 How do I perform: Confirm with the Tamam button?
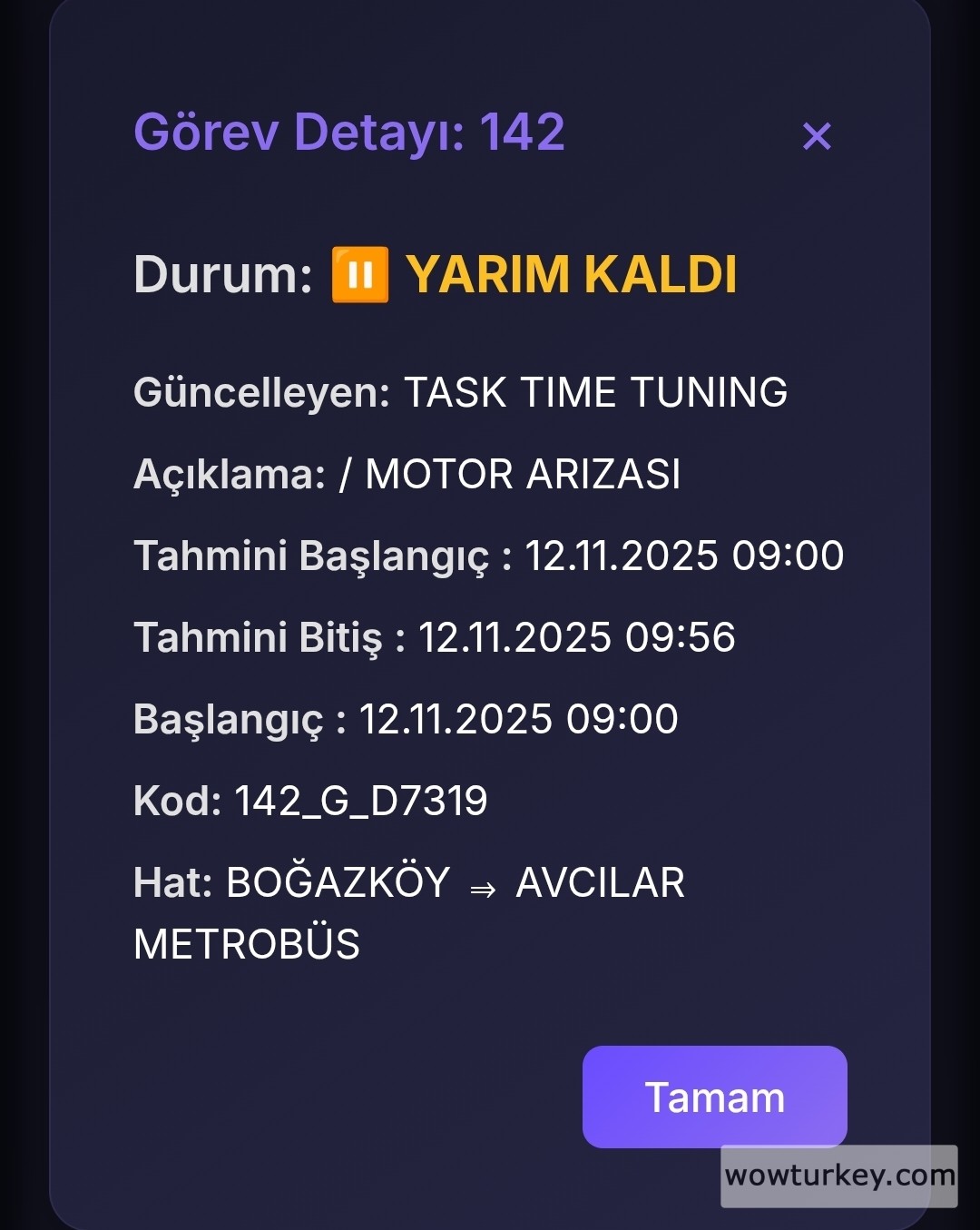714,1097
